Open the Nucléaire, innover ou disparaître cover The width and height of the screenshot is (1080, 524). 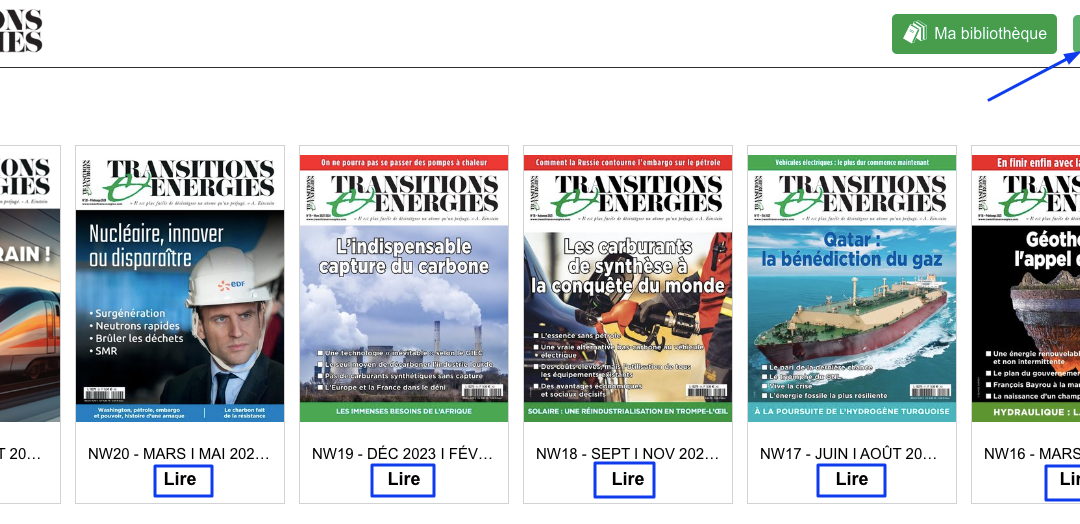coord(180,285)
